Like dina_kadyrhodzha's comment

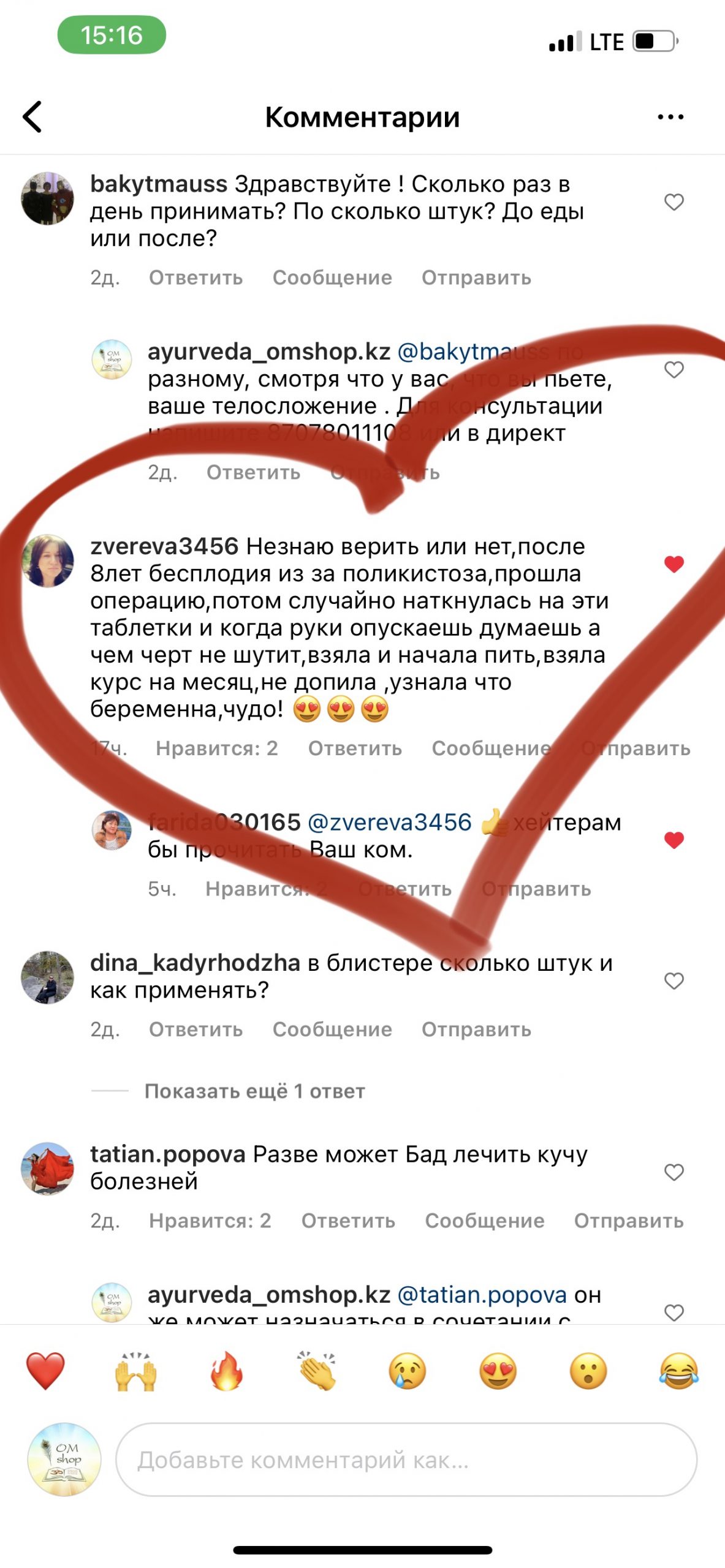click(674, 981)
